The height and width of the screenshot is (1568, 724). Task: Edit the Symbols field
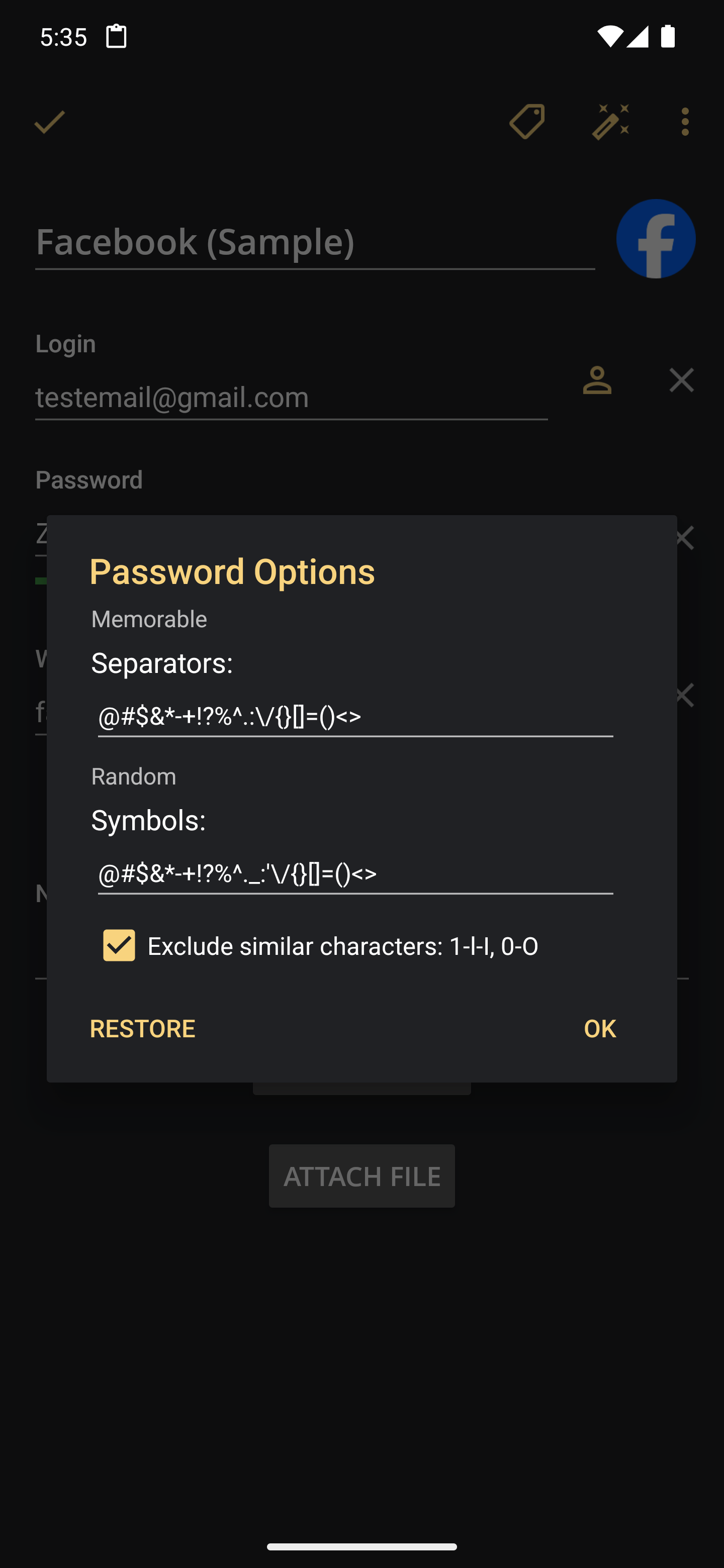click(355, 873)
